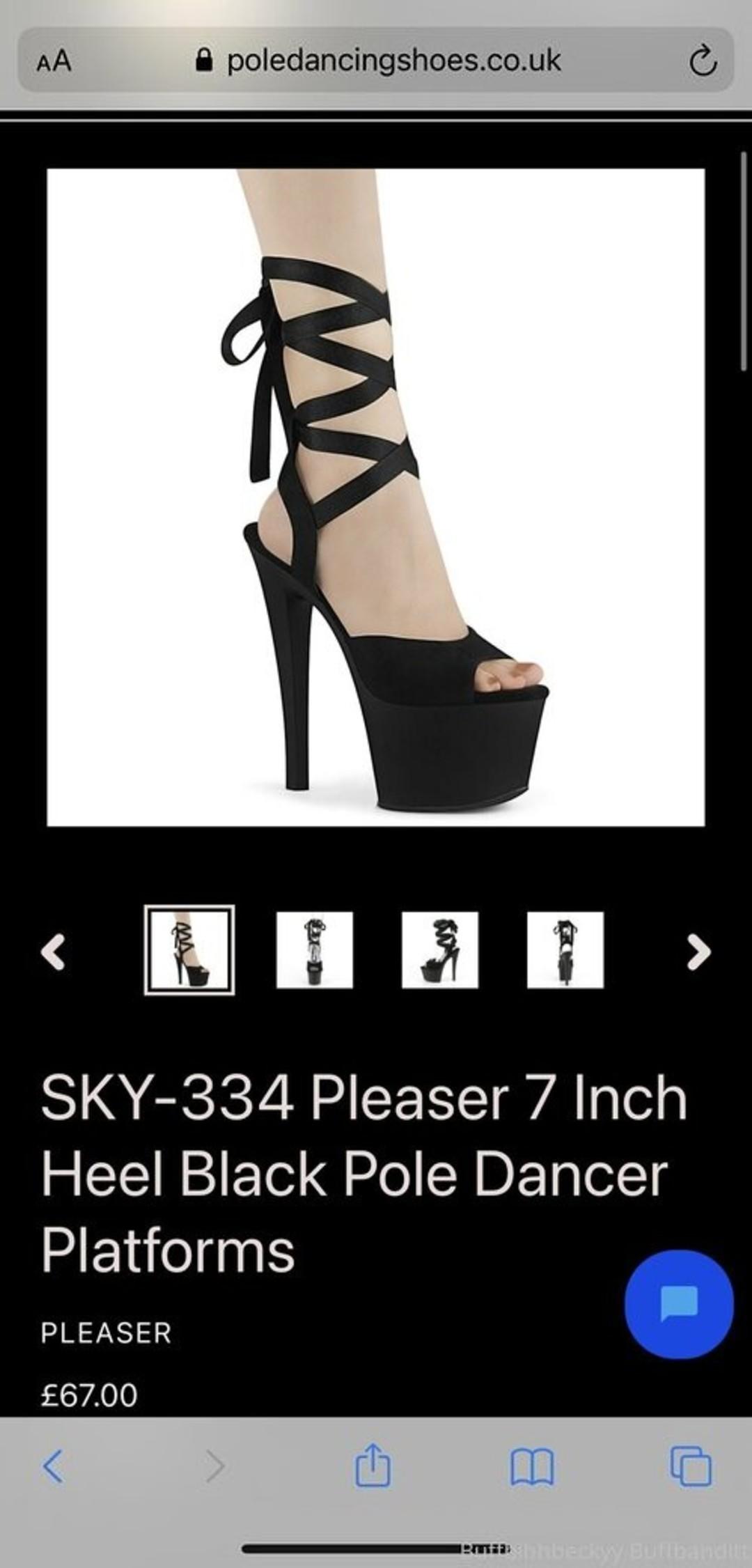
Task: Reload the current page
Action: [x=702, y=61]
